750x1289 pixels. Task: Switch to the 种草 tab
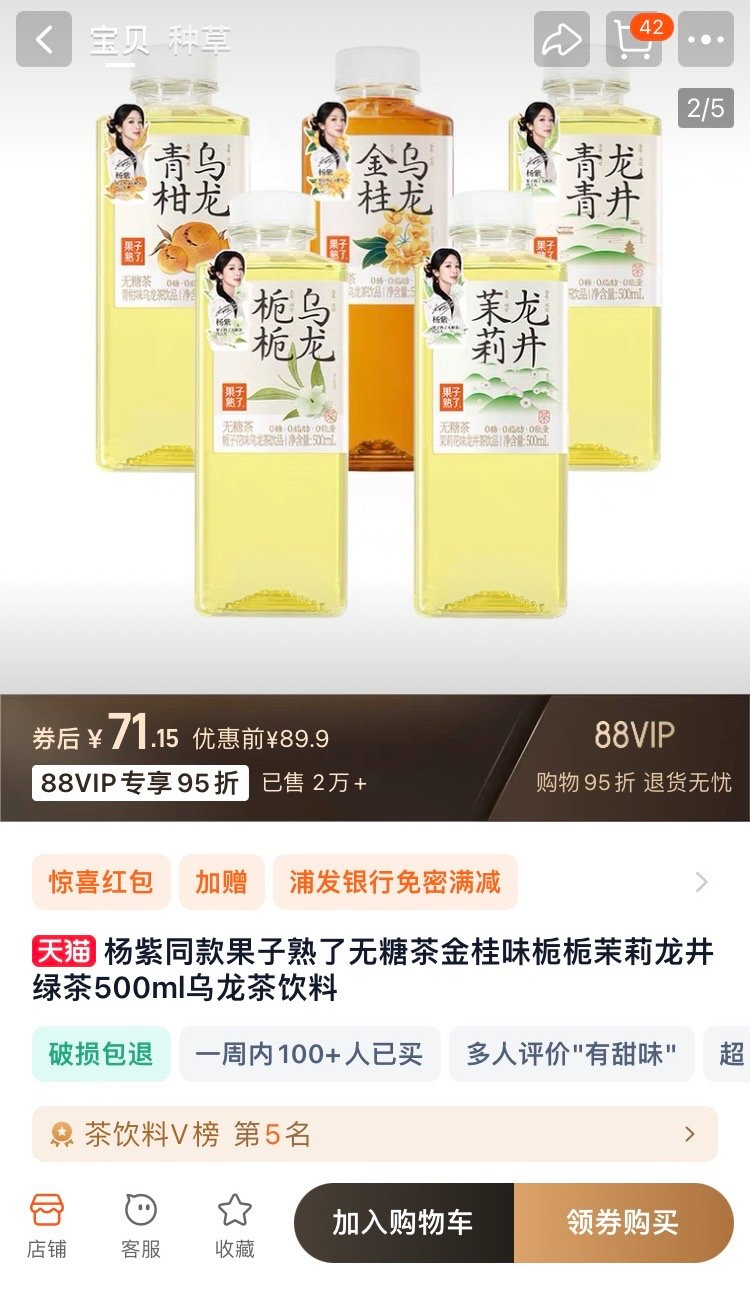coord(200,41)
